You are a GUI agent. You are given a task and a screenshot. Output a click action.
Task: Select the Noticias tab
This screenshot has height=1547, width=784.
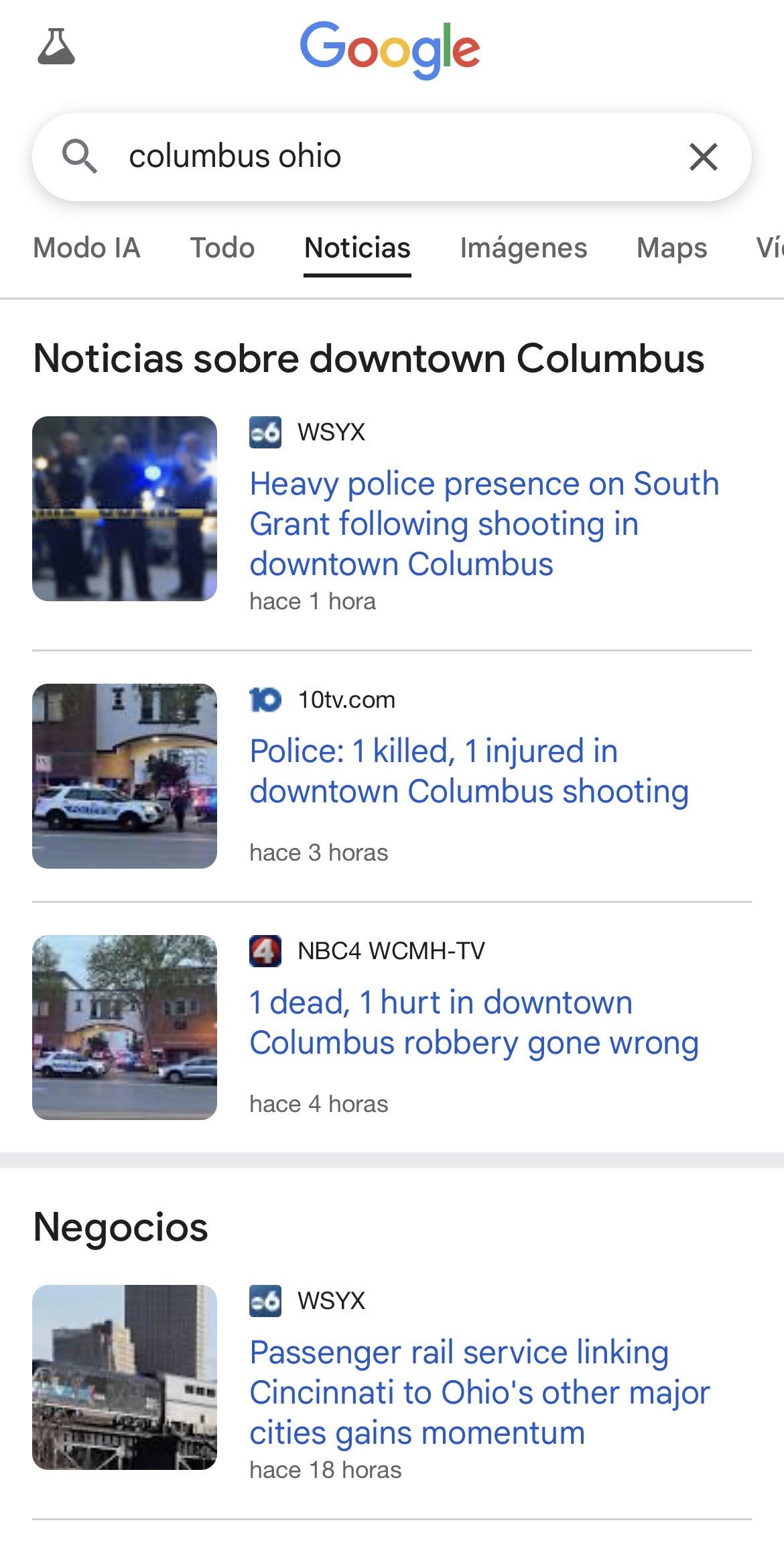coord(357,248)
